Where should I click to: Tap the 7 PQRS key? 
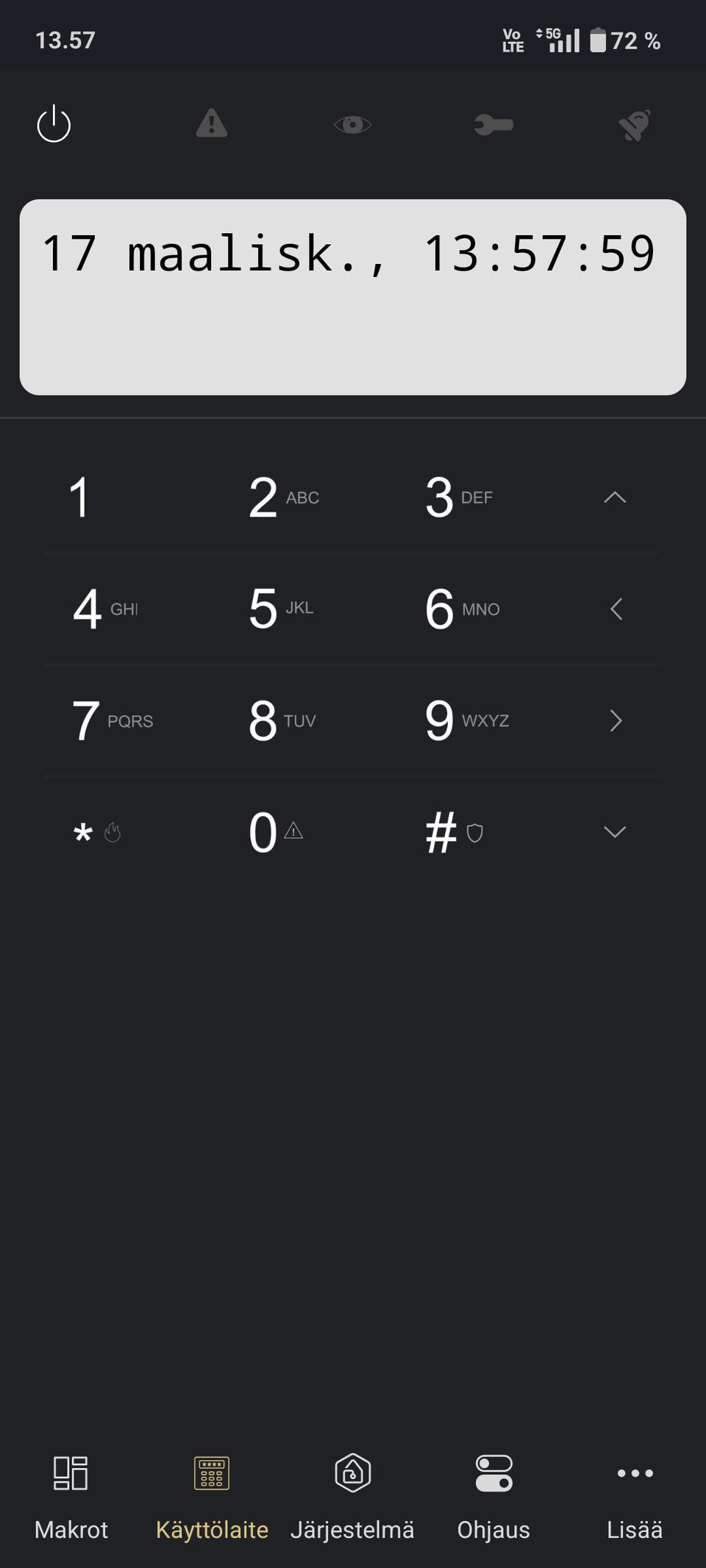[x=112, y=720]
